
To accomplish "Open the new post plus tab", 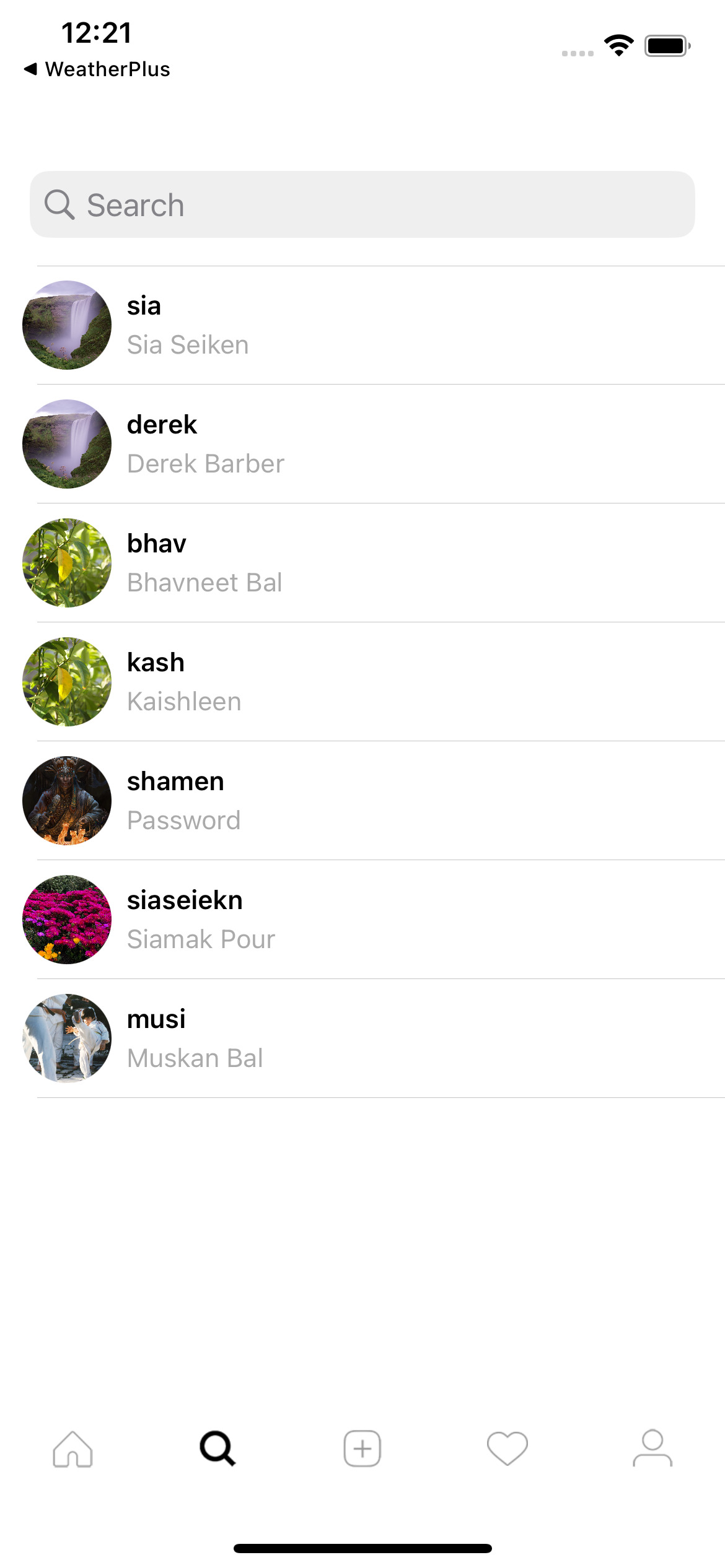I will point(362,1448).
